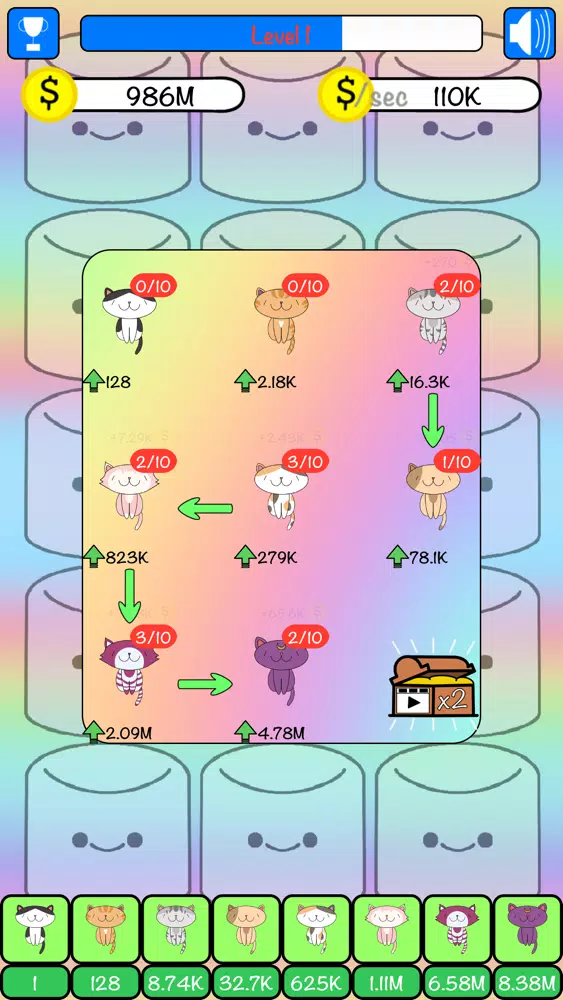
Task: Mute the sound with speaker icon
Action: pos(529,33)
